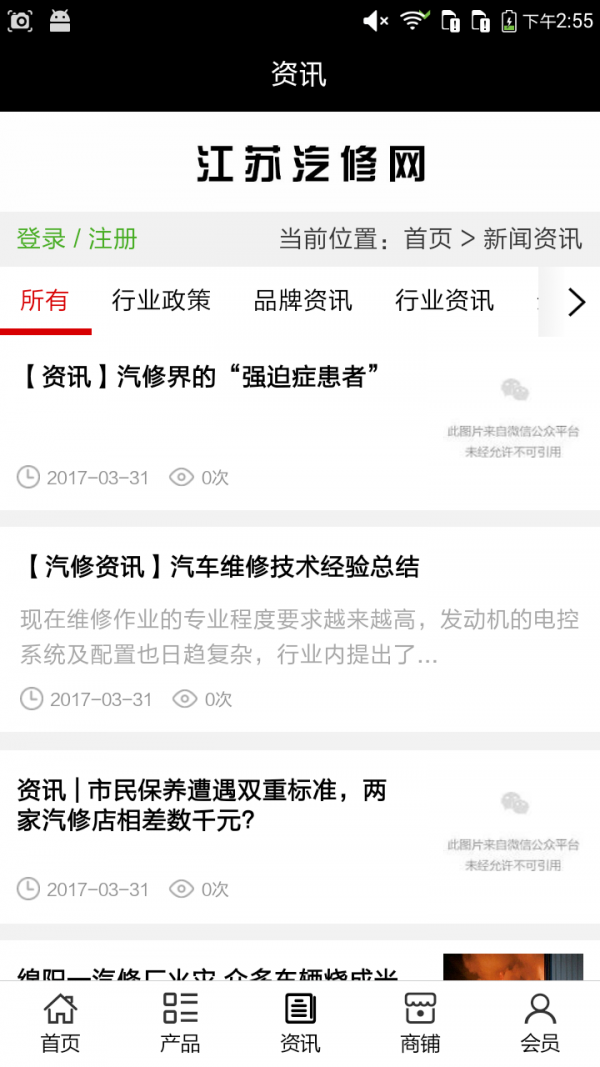Switch to the 行业资讯 tab

[x=444, y=300]
